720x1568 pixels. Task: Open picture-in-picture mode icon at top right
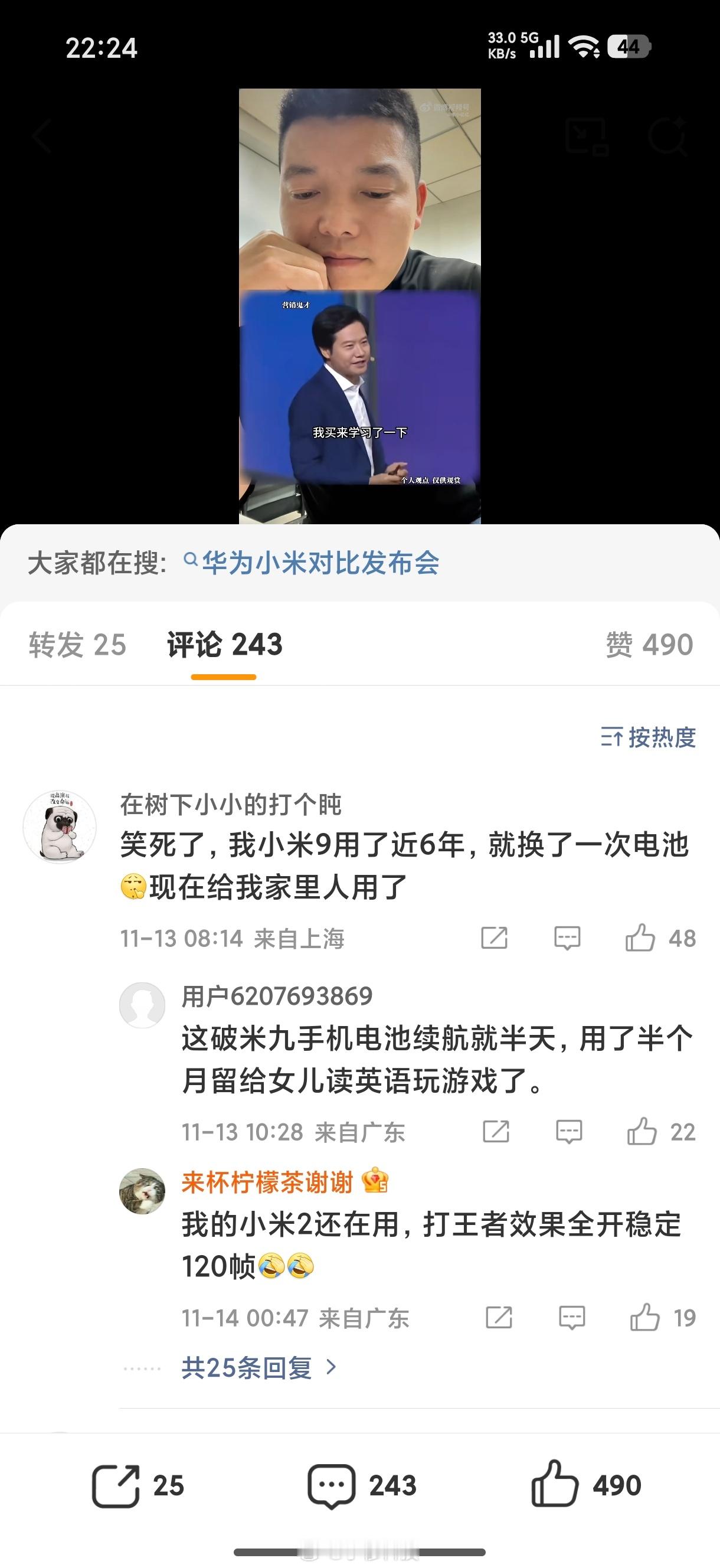point(588,136)
